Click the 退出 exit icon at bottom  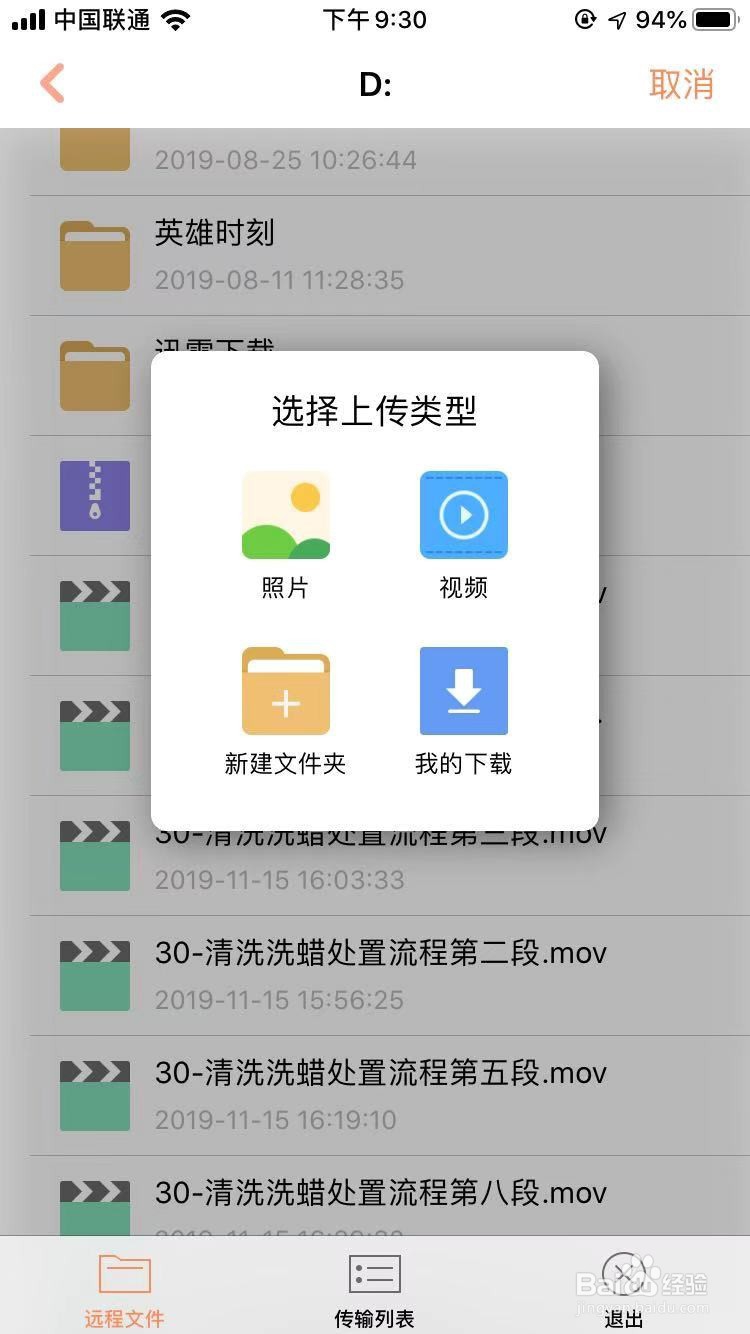[x=623, y=1272]
